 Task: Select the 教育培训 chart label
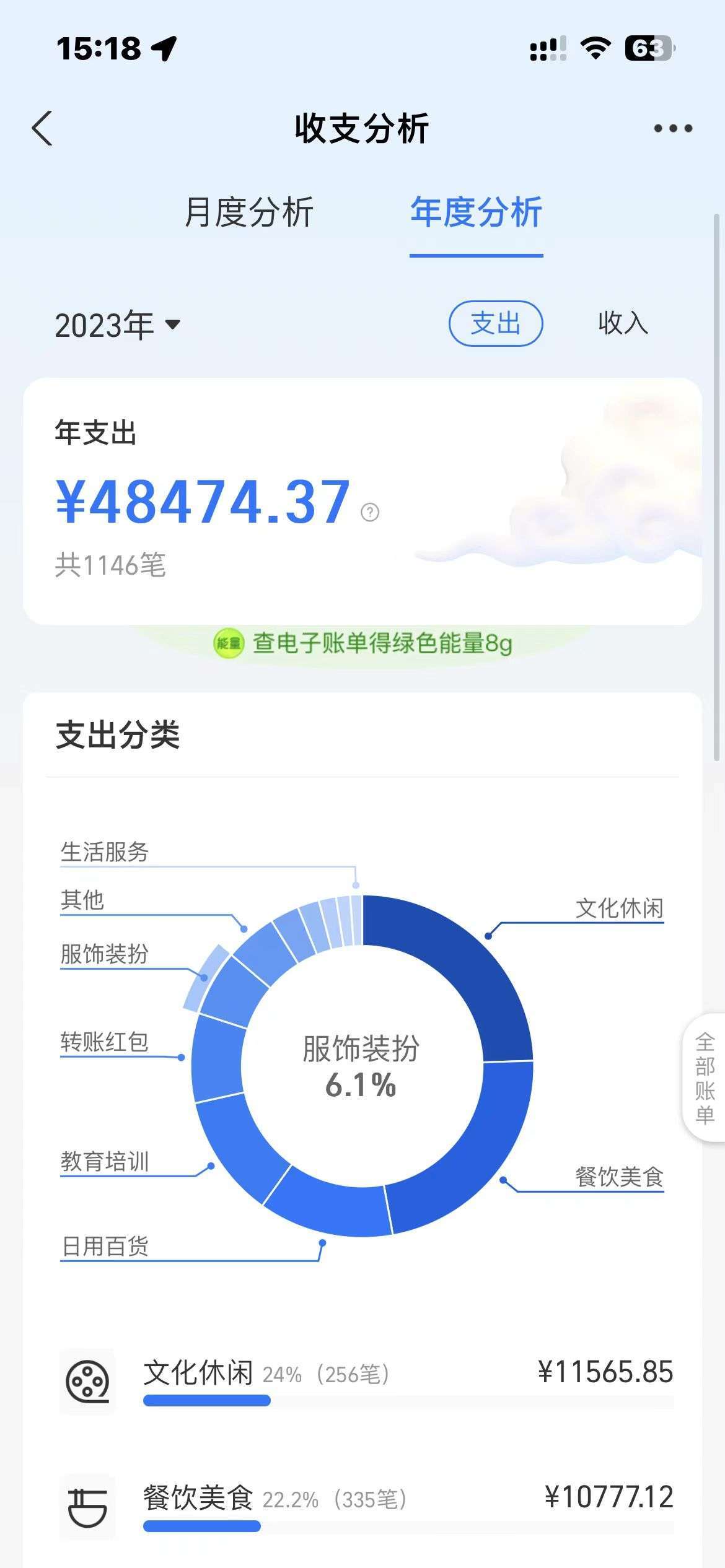tap(105, 1161)
